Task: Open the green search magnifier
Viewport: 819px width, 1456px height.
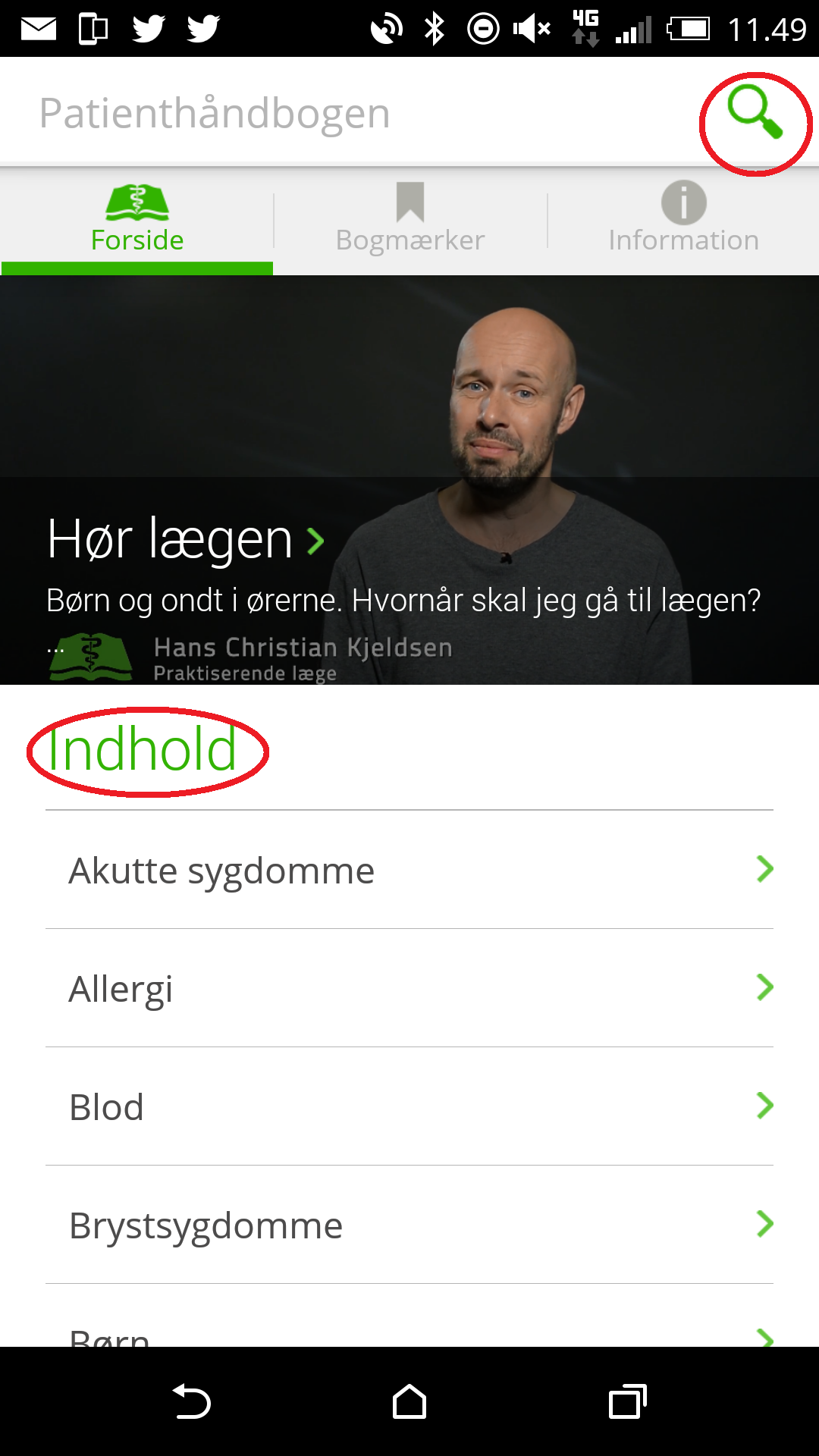Action: click(755, 112)
